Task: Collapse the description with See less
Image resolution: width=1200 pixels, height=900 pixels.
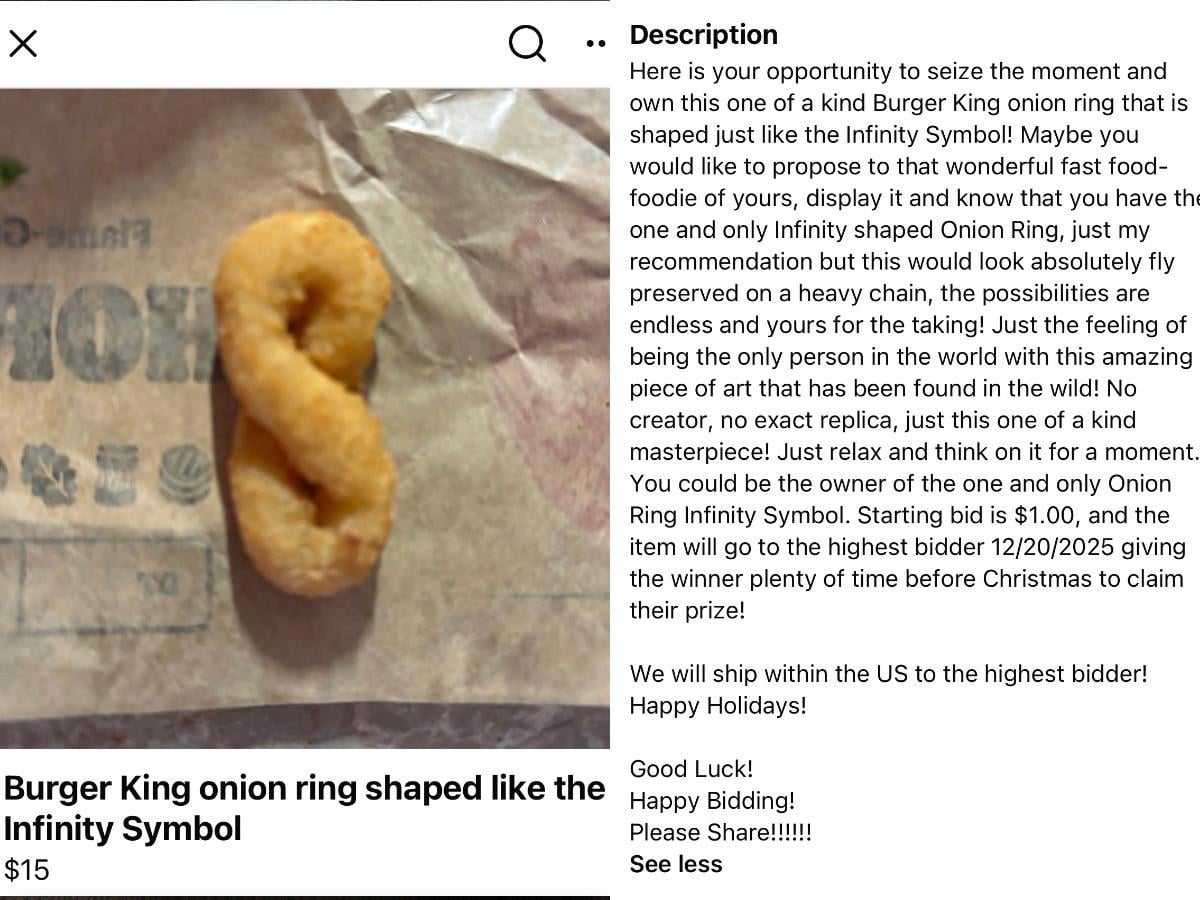Action: click(x=676, y=864)
